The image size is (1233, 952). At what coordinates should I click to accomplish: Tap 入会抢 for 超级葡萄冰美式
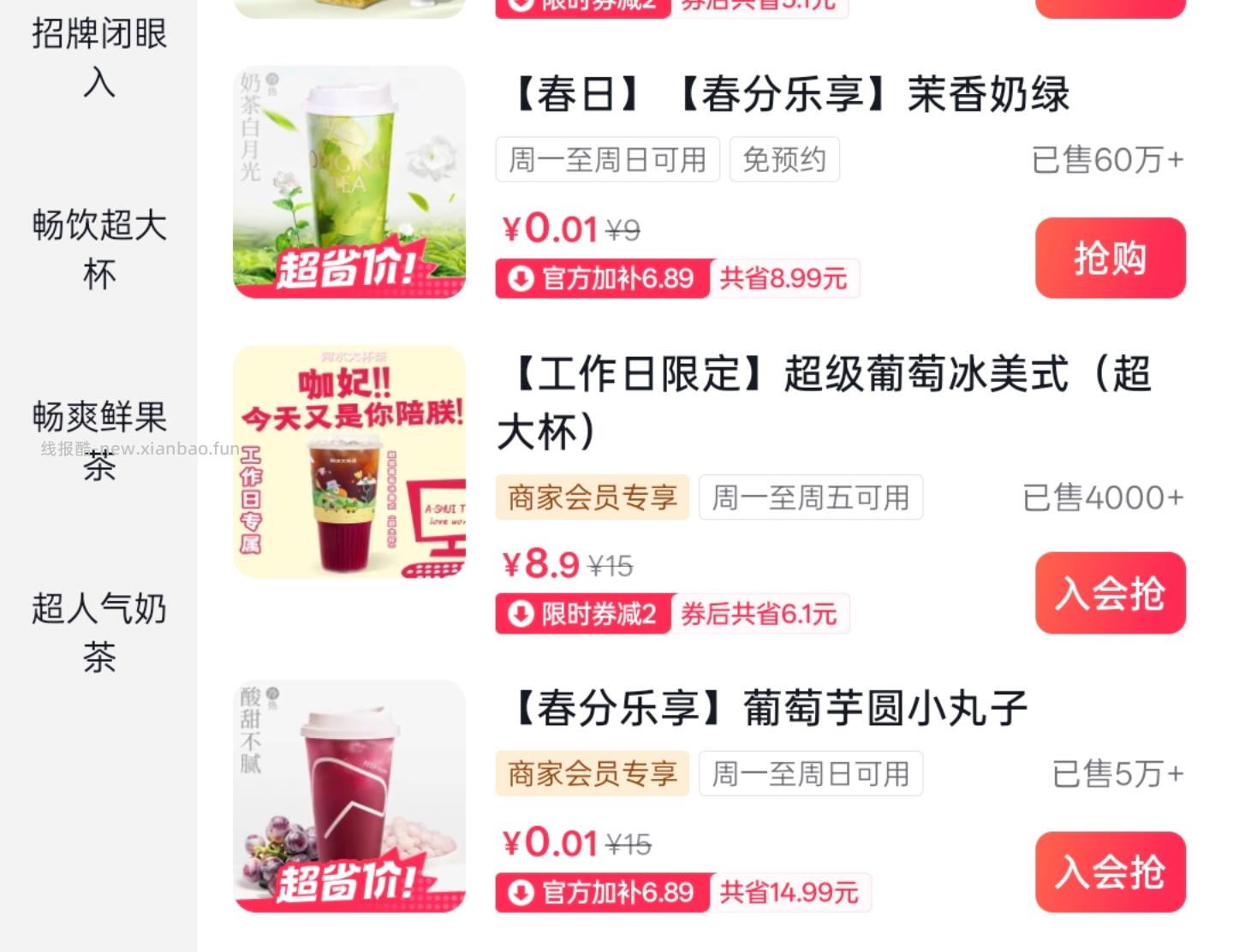point(1110,592)
